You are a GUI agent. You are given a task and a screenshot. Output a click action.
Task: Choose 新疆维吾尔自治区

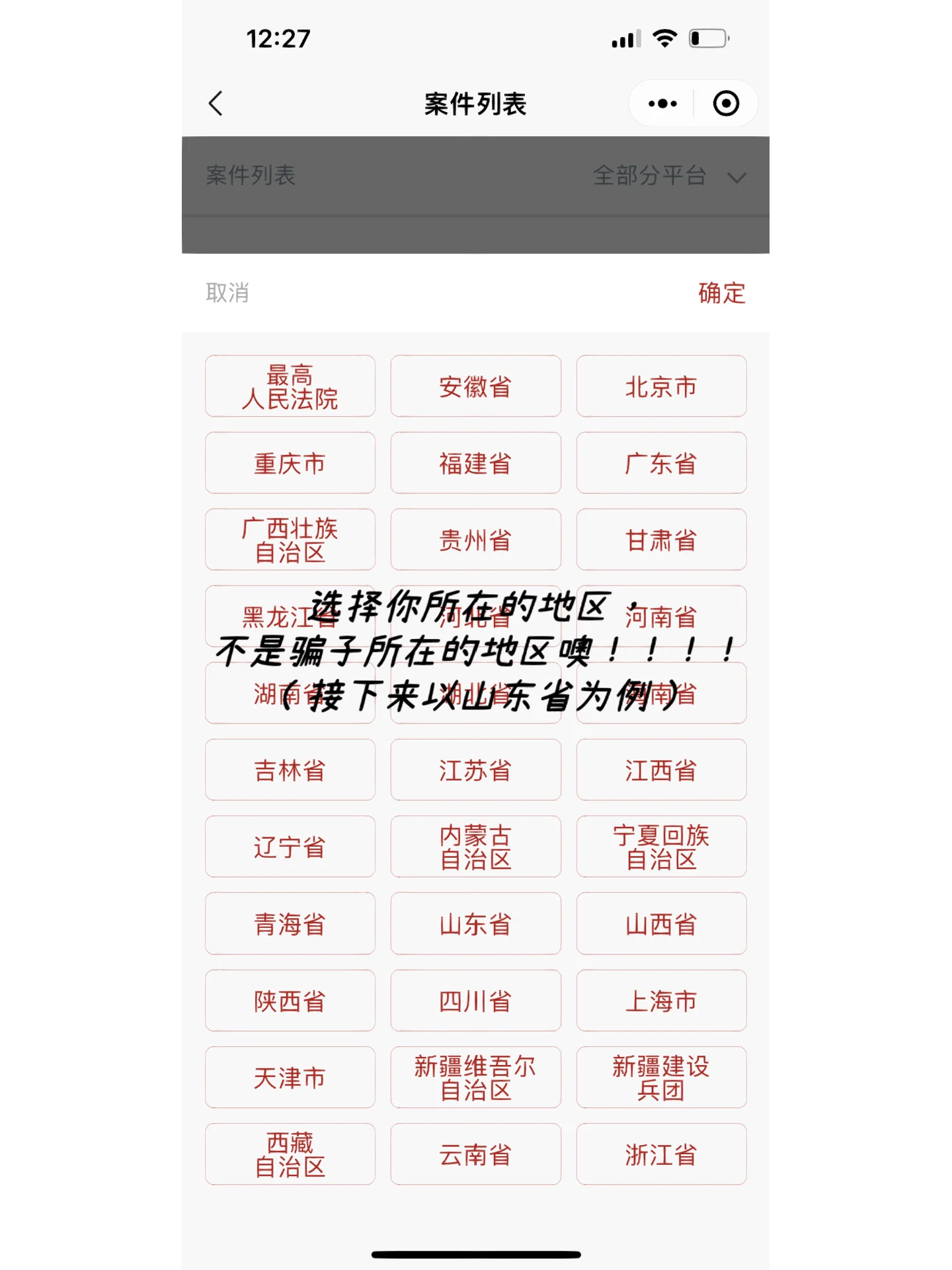(475, 1078)
